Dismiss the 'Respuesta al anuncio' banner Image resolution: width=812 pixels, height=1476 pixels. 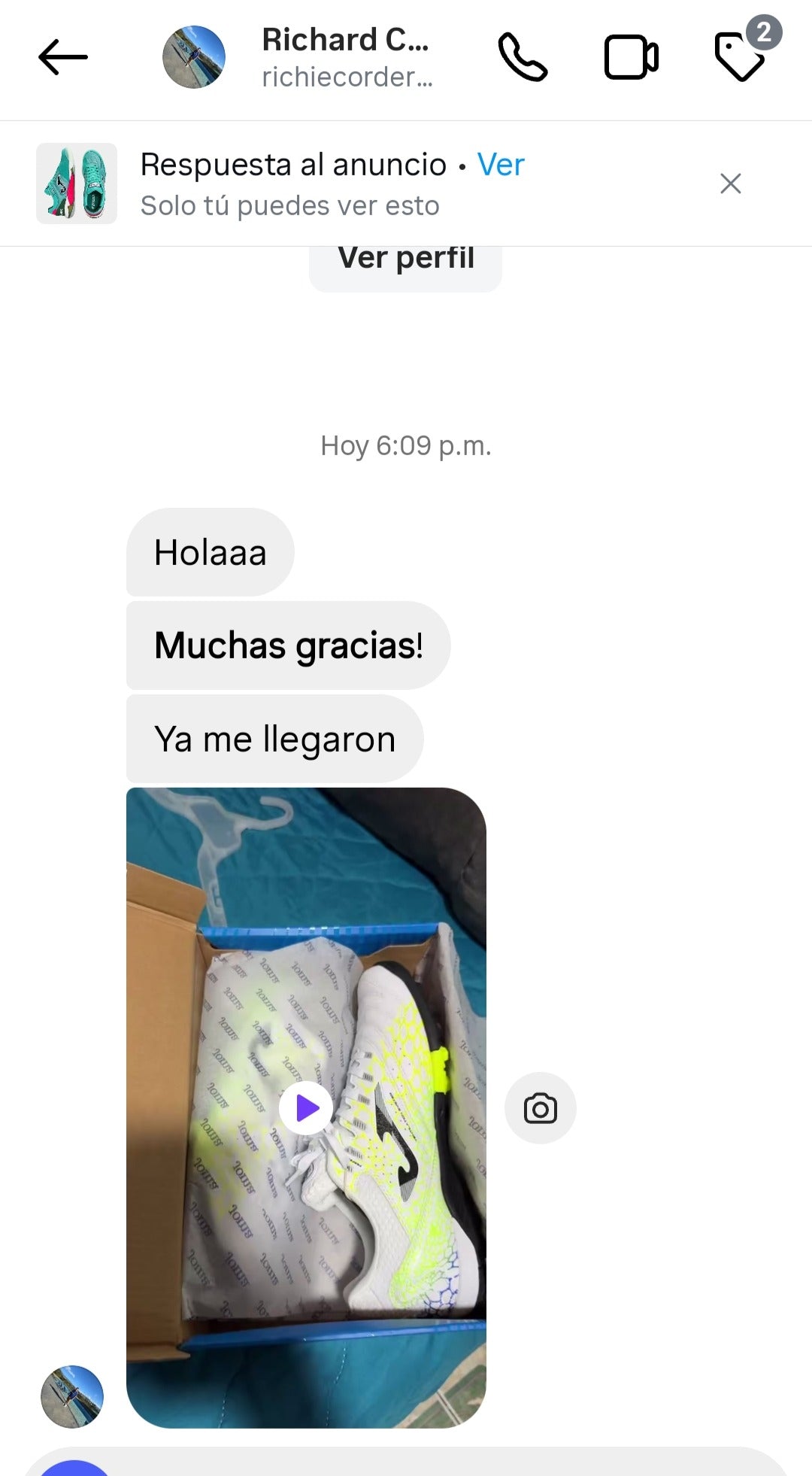tap(730, 184)
